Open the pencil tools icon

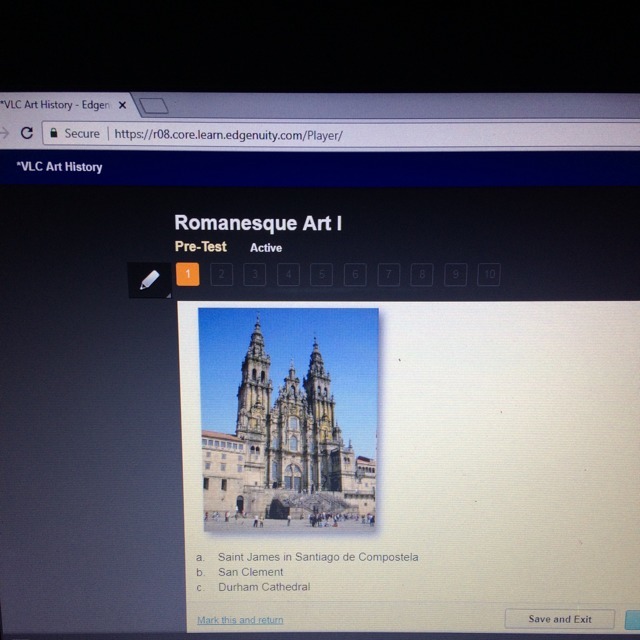150,281
